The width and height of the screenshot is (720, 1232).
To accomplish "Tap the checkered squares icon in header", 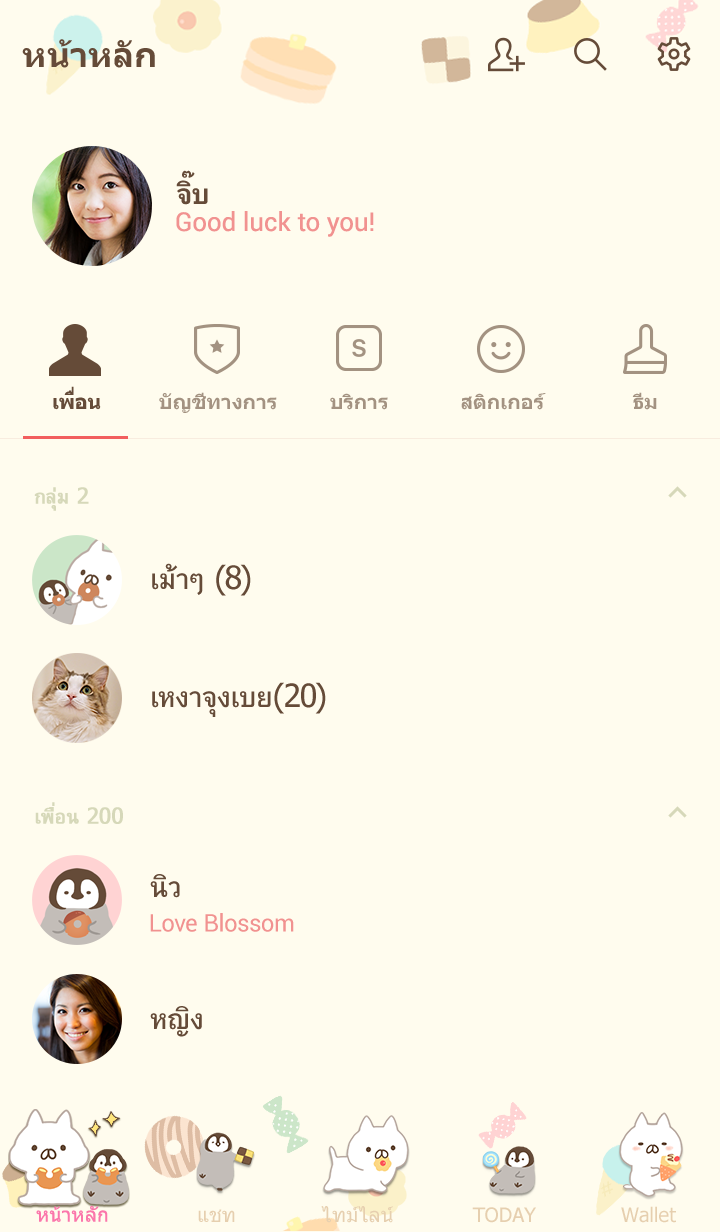I will coord(446,59).
